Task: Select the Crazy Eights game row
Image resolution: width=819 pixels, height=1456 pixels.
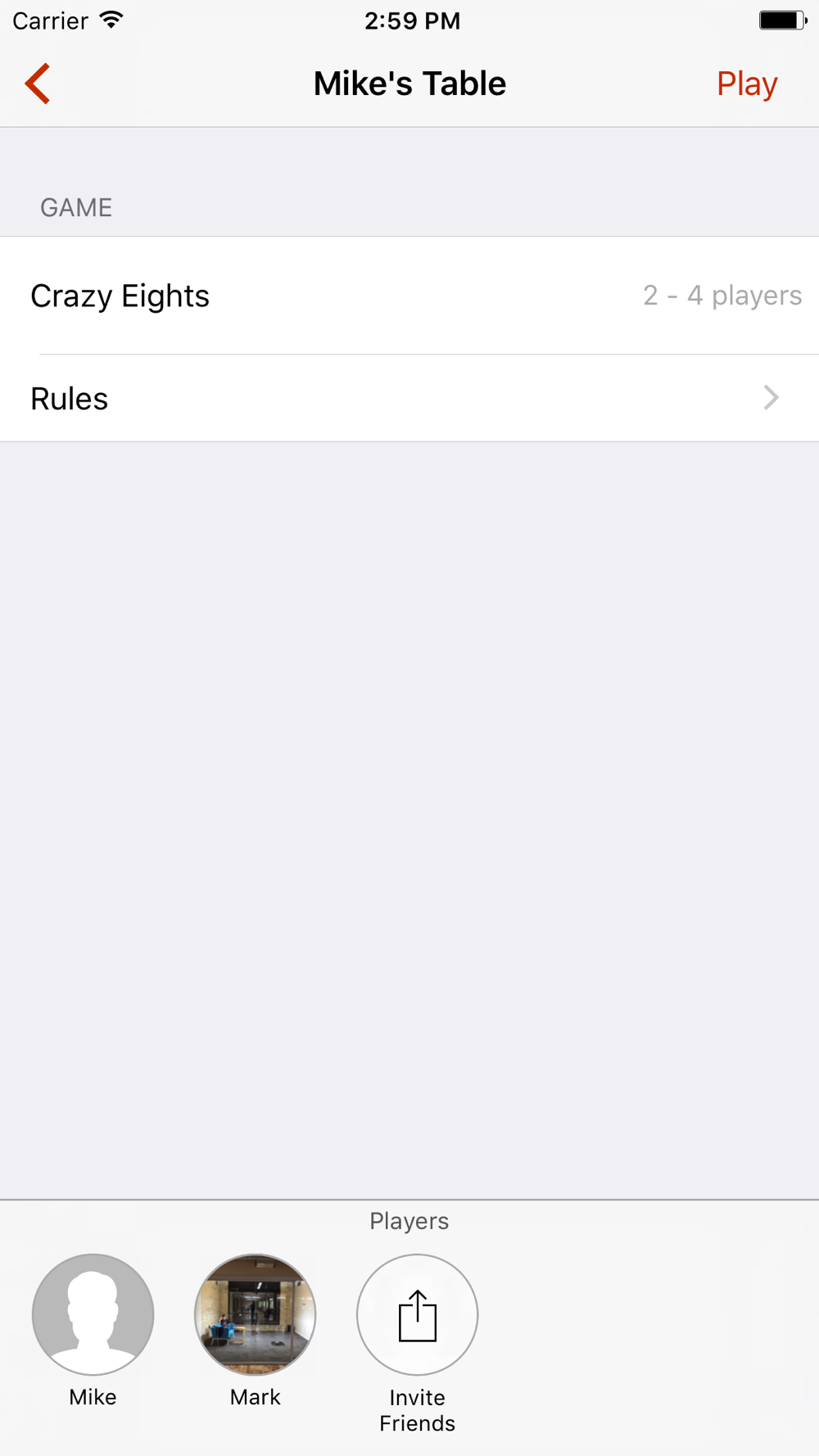Action: point(409,296)
